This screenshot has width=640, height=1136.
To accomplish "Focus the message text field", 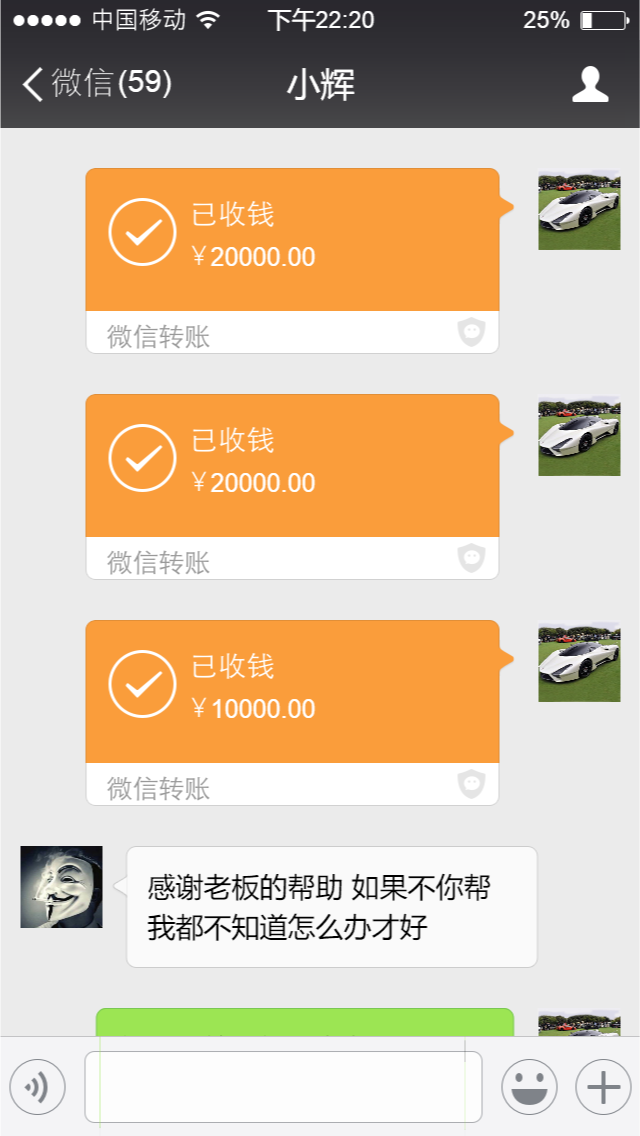I will point(283,1086).
